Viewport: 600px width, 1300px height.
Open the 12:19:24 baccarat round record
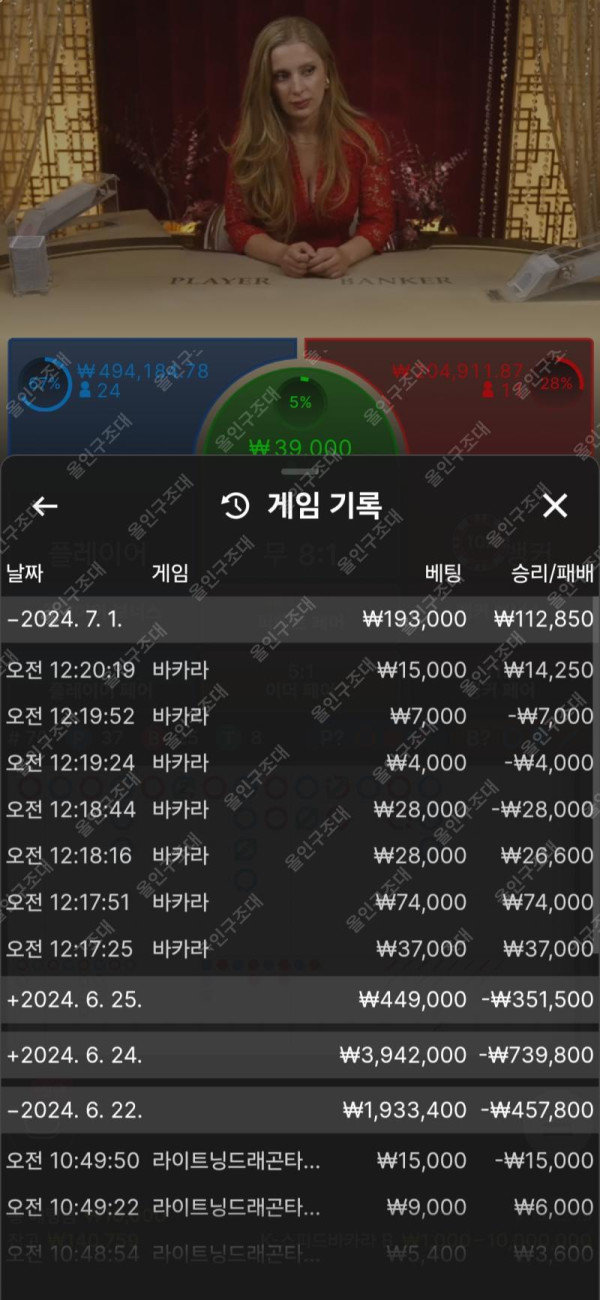point(300,763)
